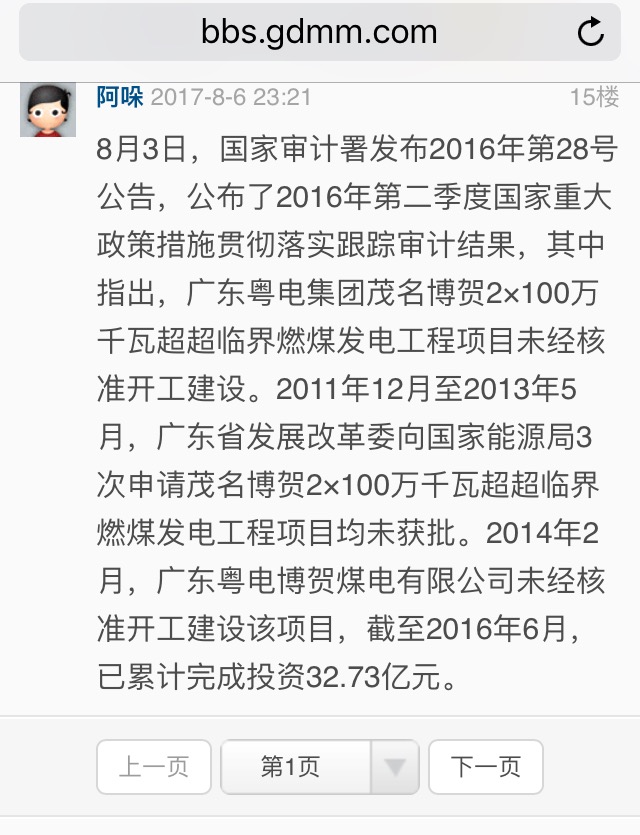Go to the next page (下一页)
640x835 pixels.
pyautogui.click(x=485, y=767)
